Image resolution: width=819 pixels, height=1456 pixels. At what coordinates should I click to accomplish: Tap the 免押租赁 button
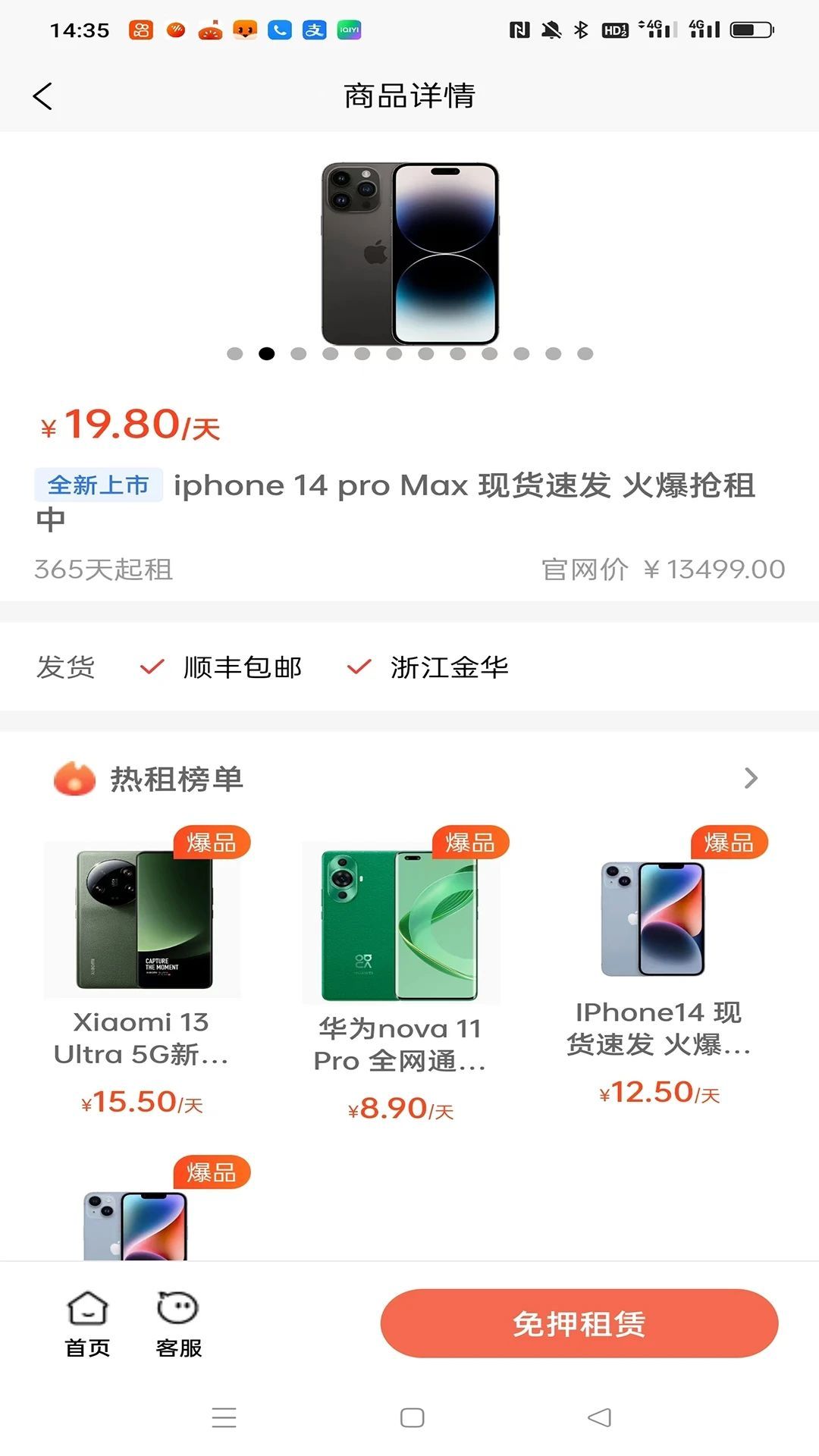[x=579, y=1323]
